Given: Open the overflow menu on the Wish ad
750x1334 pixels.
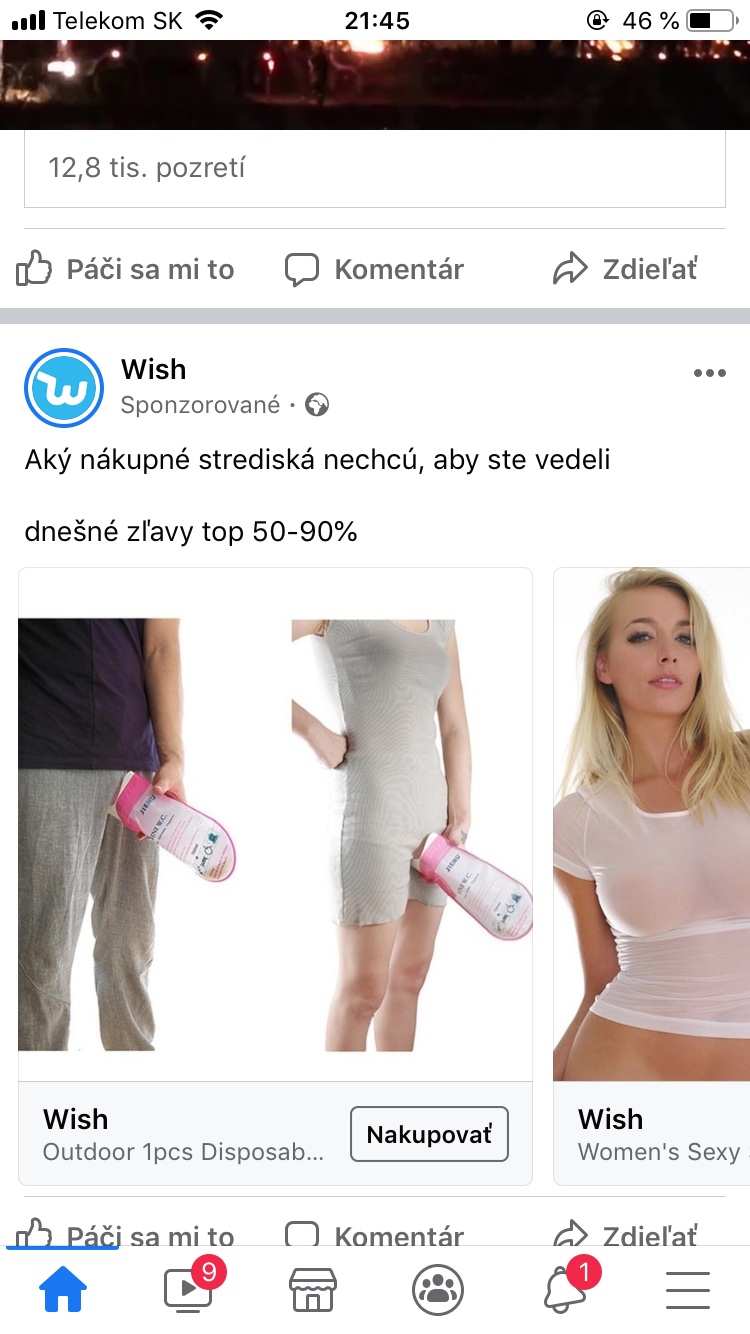Looking at the screenshot, I should [709, 373].
